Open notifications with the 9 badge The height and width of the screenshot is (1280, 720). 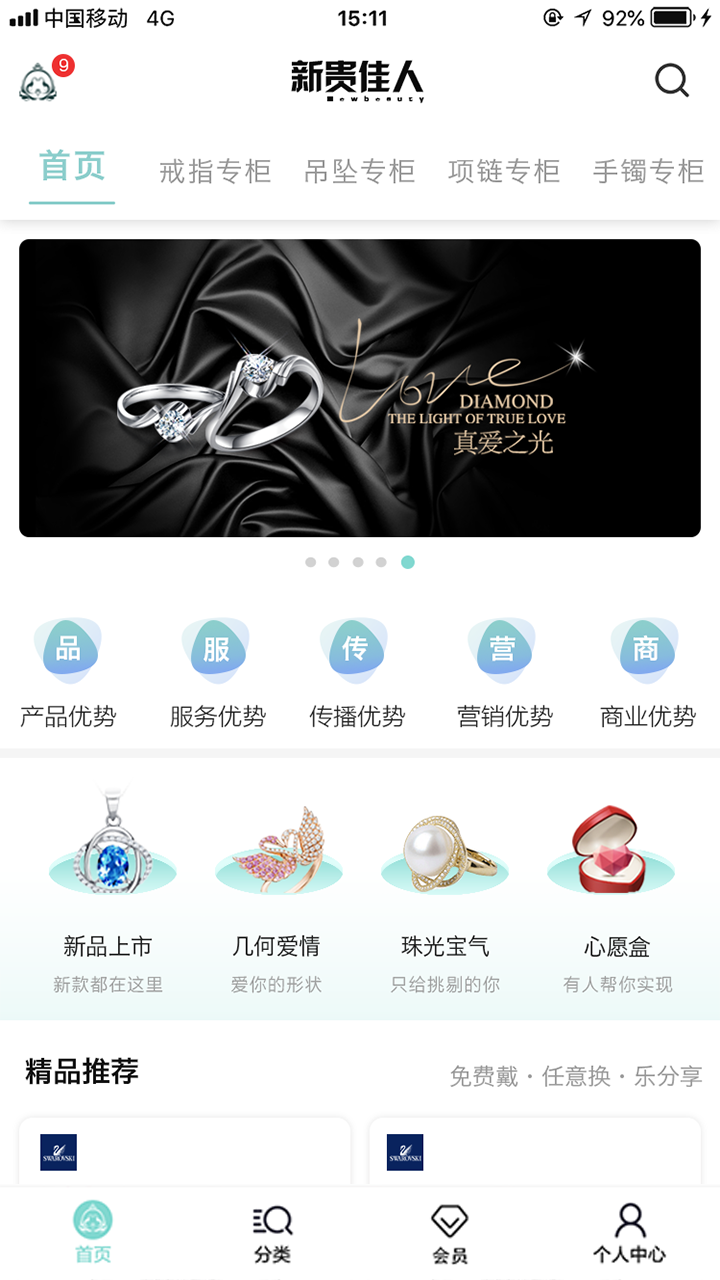[x=40, y=81]
